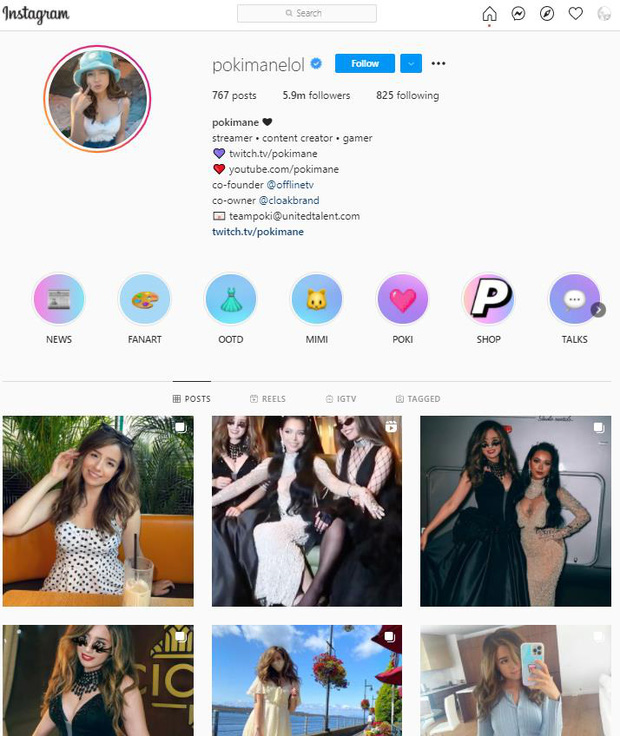620x736 pixels.
Task: Open the three-dot profile options menu
Action: (438, 63)
